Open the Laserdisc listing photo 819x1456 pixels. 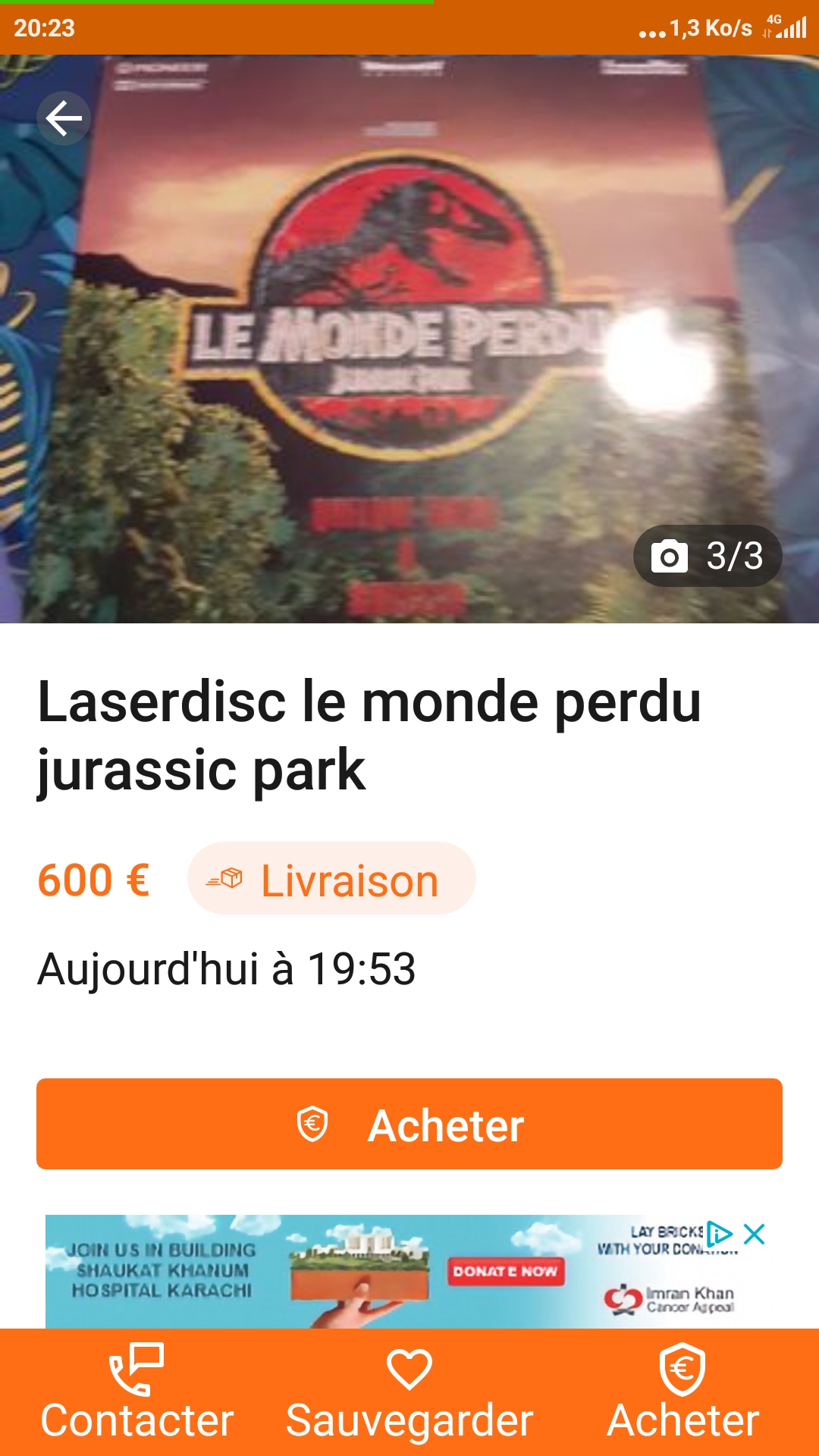409,339
